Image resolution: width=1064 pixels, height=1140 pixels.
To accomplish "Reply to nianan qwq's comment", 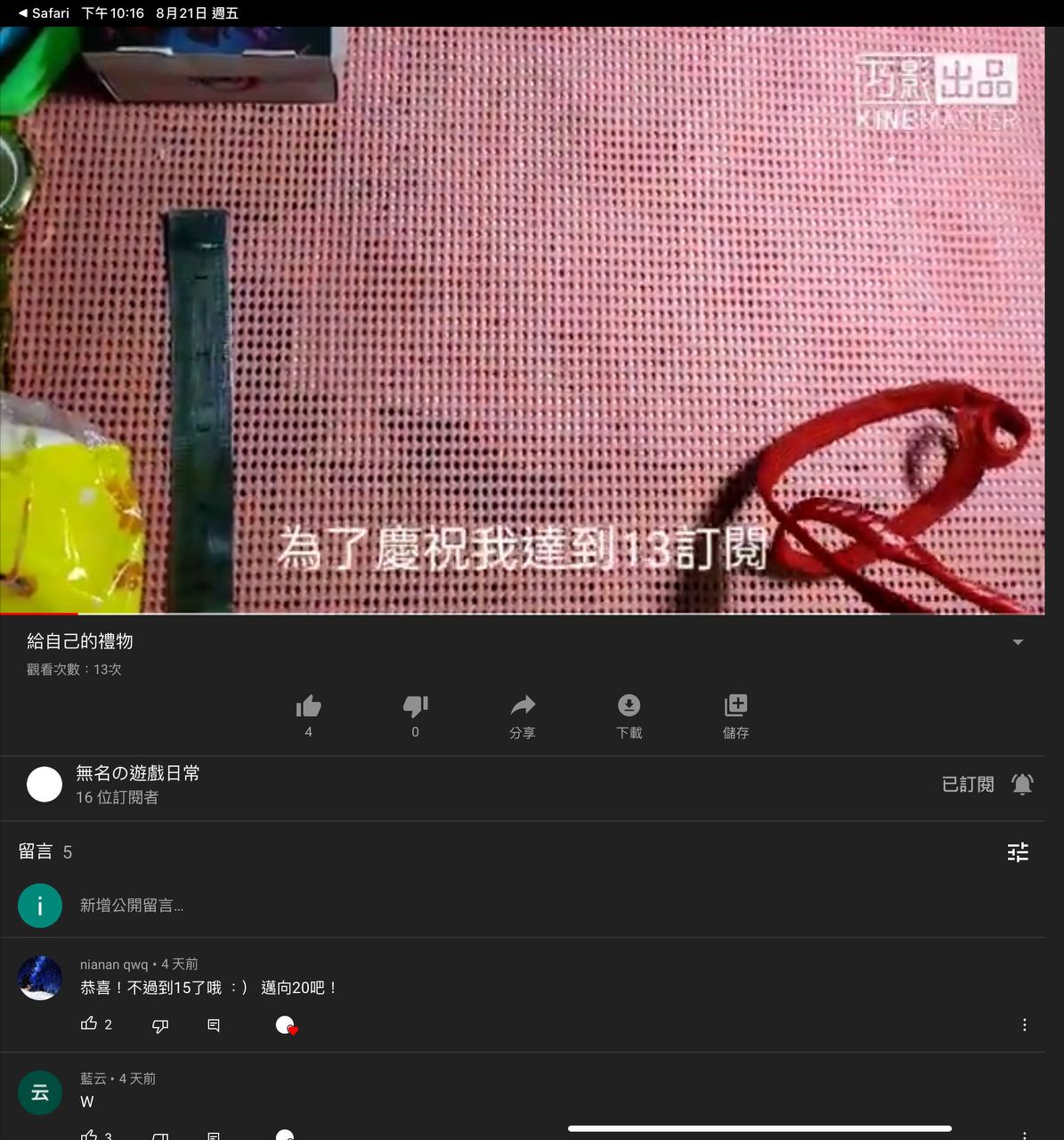I will pyautogui.click(x=214, y=1025).
